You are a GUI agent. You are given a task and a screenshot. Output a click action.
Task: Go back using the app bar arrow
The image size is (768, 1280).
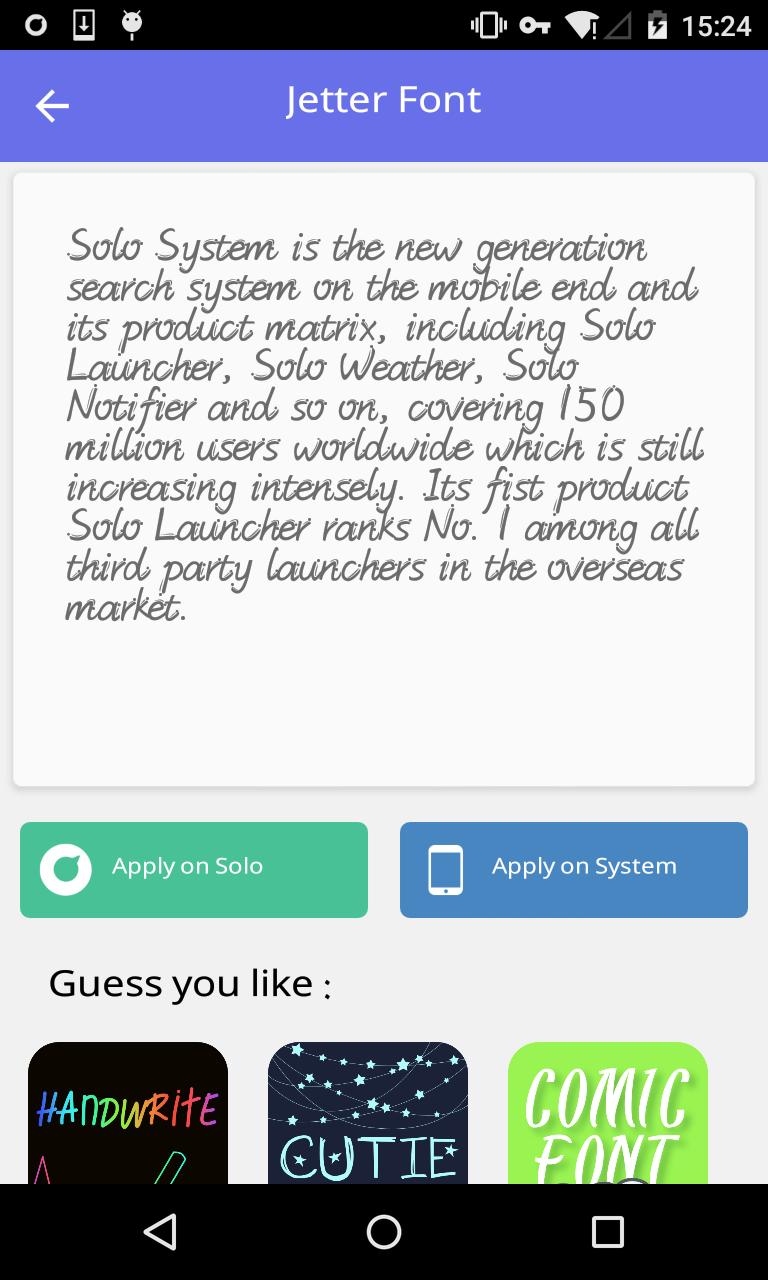pos(52,106)
